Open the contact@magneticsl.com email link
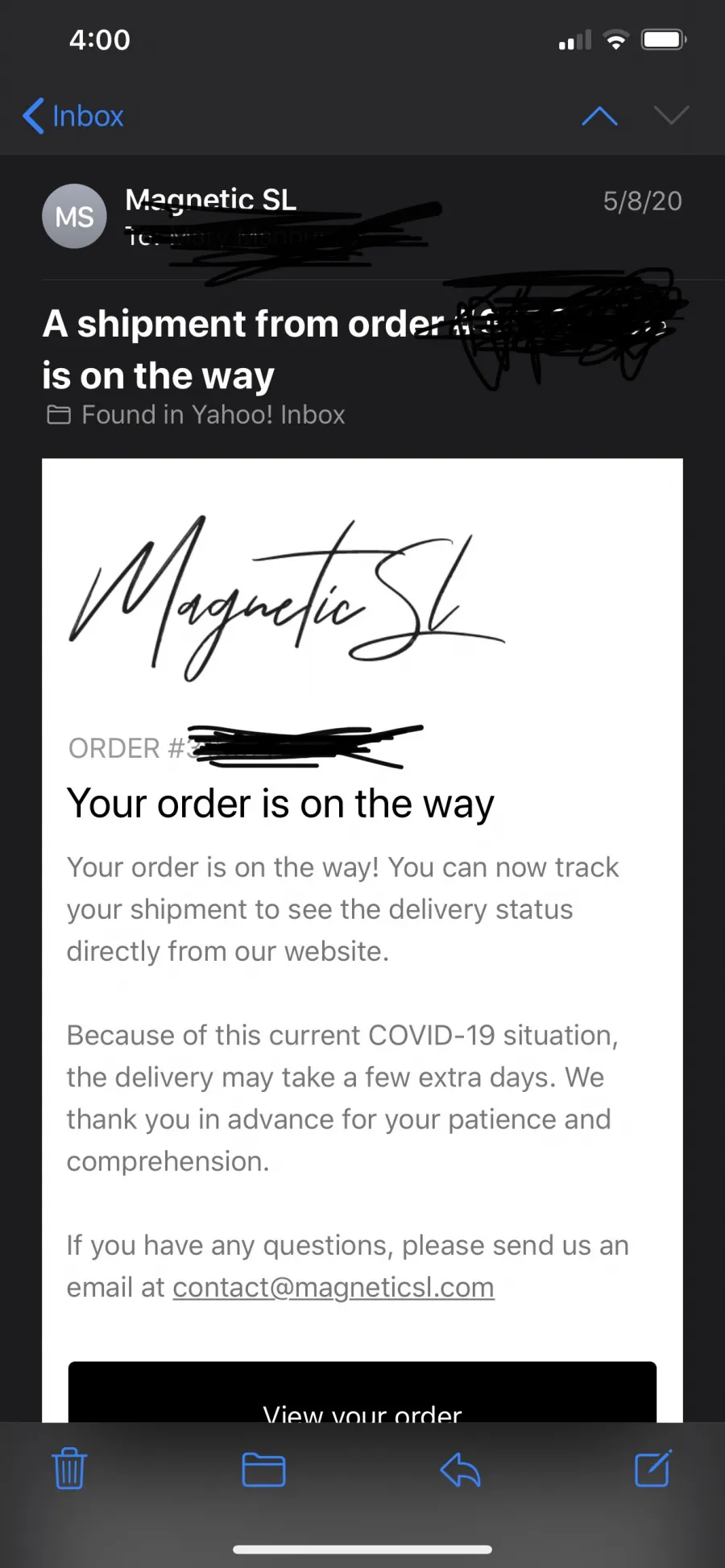This screenshot has height=1568, width=725. [x=333, y=1287]
